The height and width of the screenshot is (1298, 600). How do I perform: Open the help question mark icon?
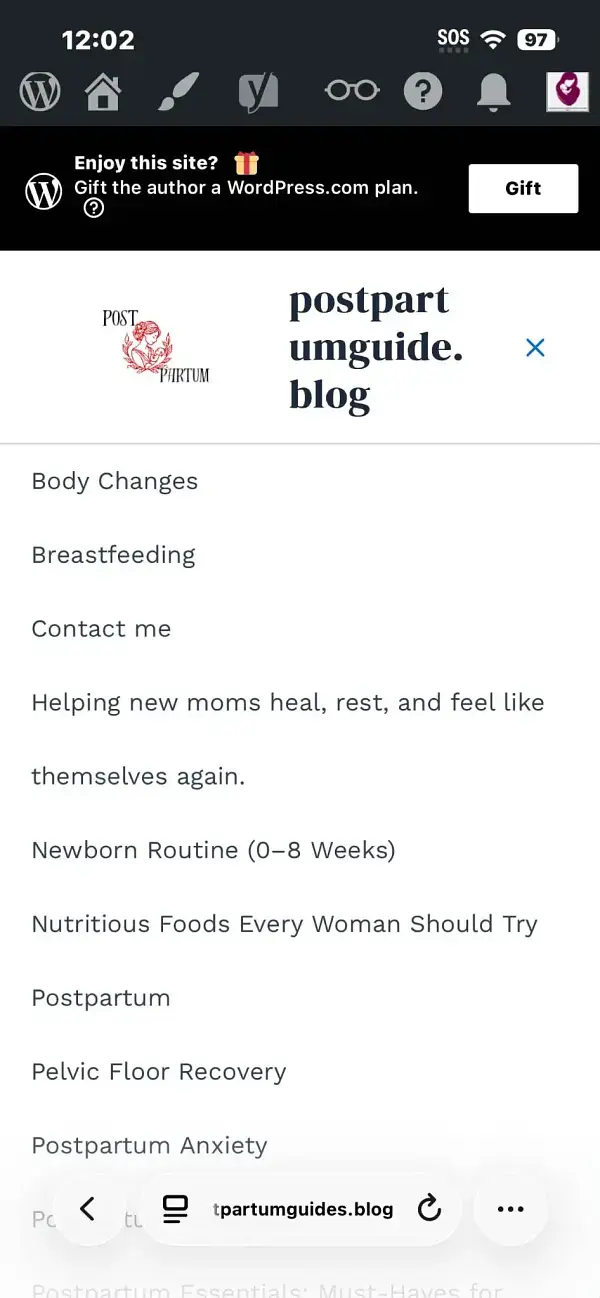(423, 92)
